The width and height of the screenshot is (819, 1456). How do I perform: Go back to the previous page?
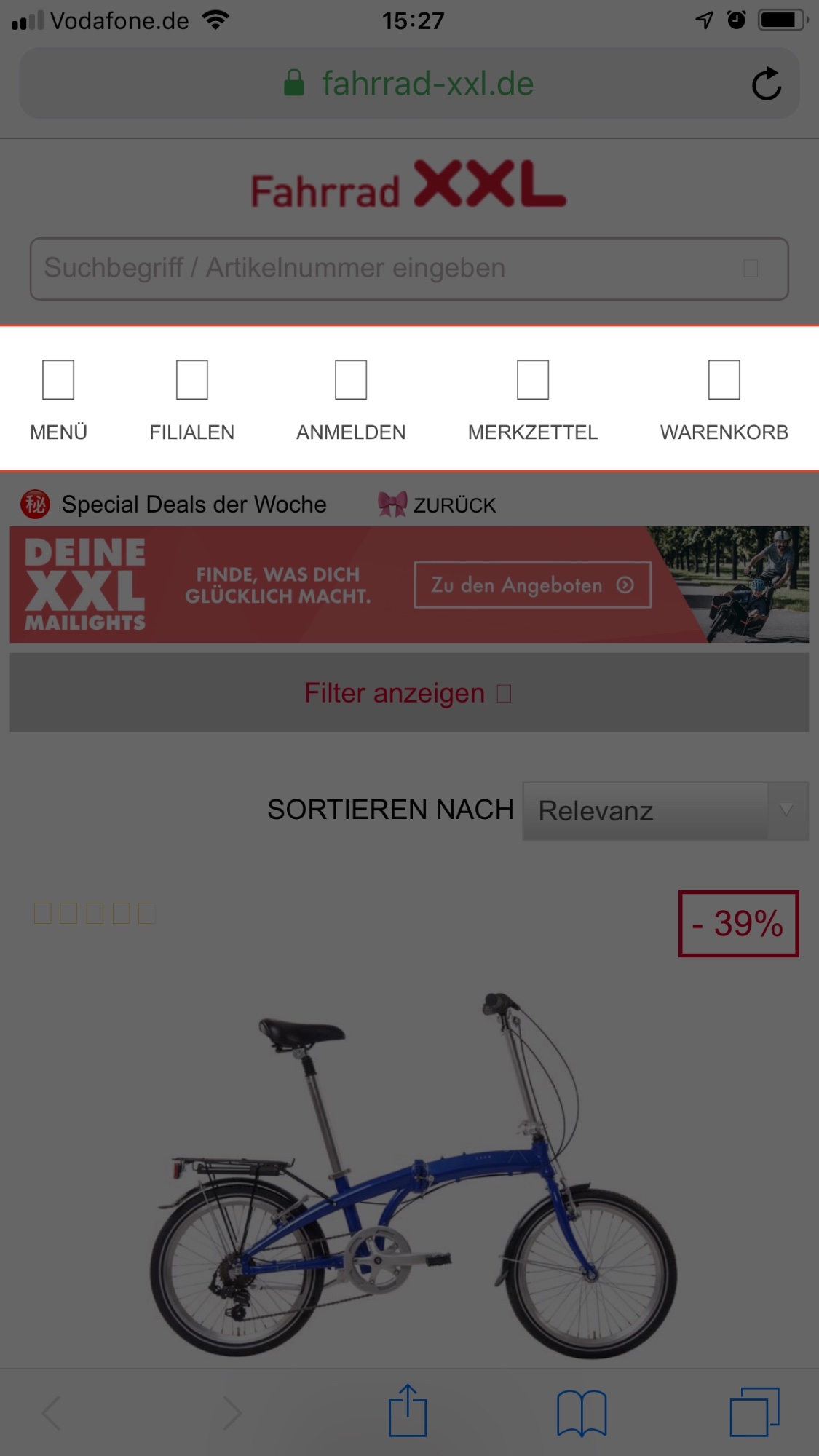(52, 1413)
